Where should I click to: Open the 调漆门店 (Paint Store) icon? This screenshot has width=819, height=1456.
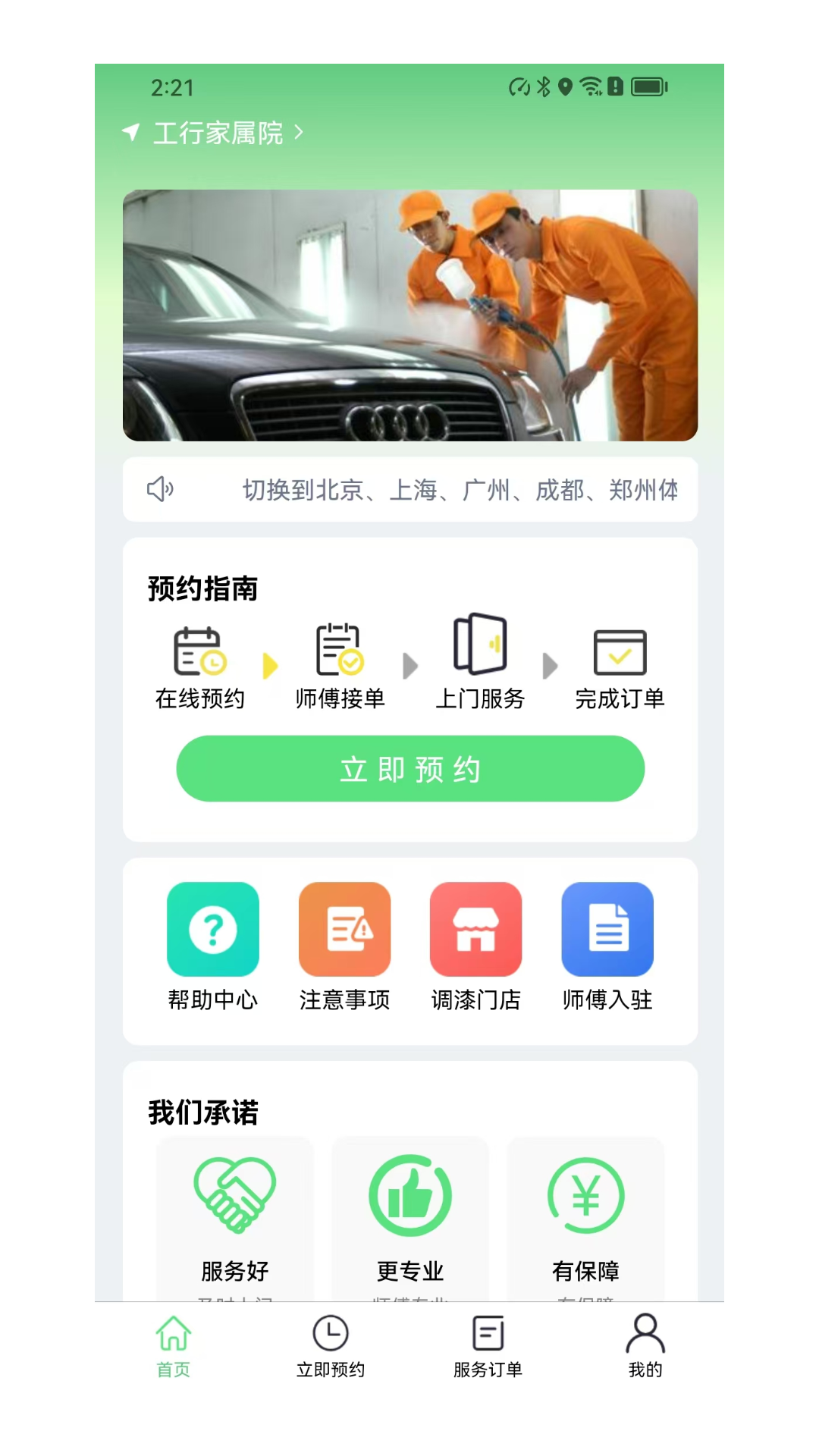pos(476,928)
